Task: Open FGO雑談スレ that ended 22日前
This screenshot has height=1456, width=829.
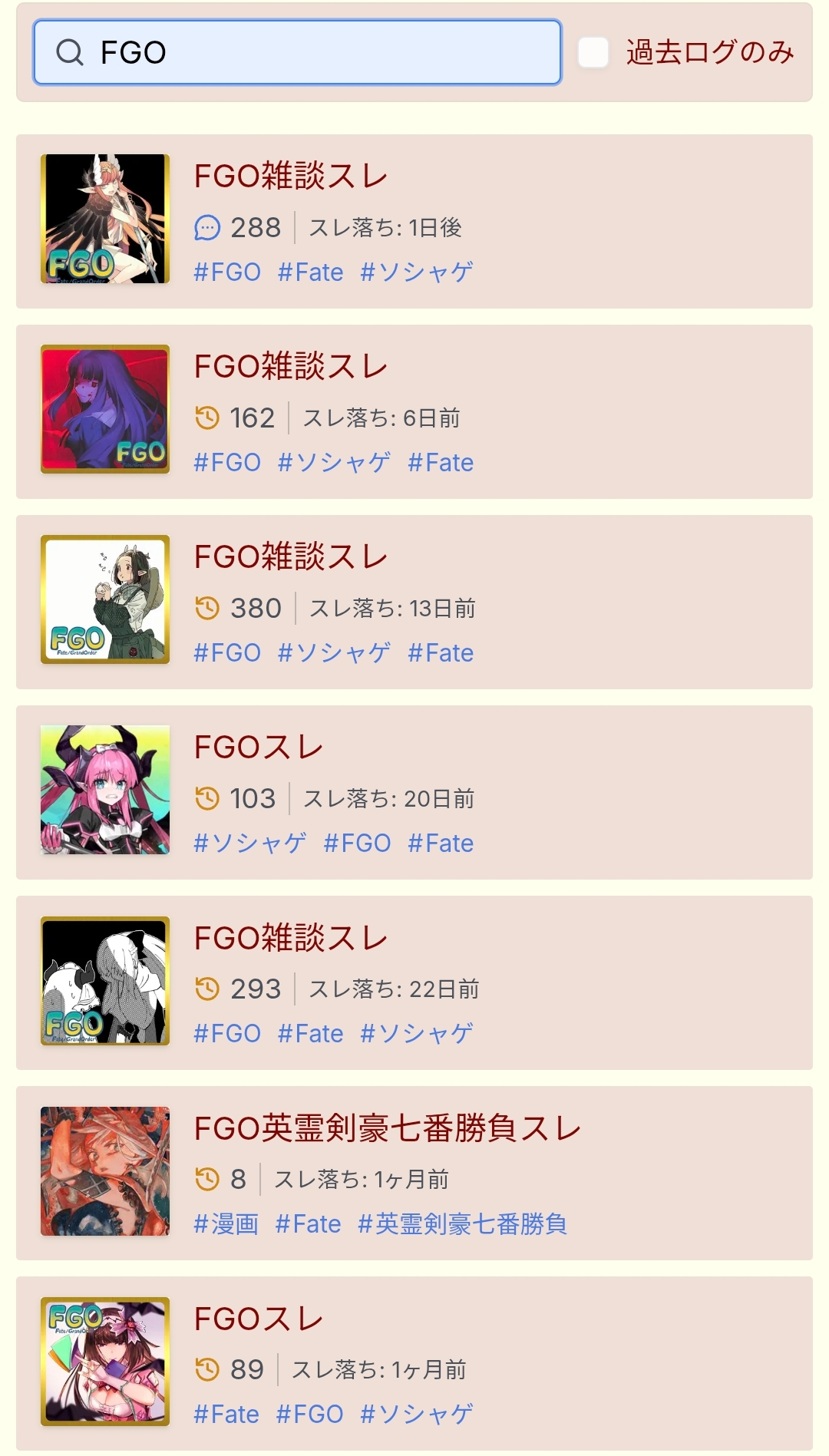Action: pyautogui.click(x=290, y=937)
